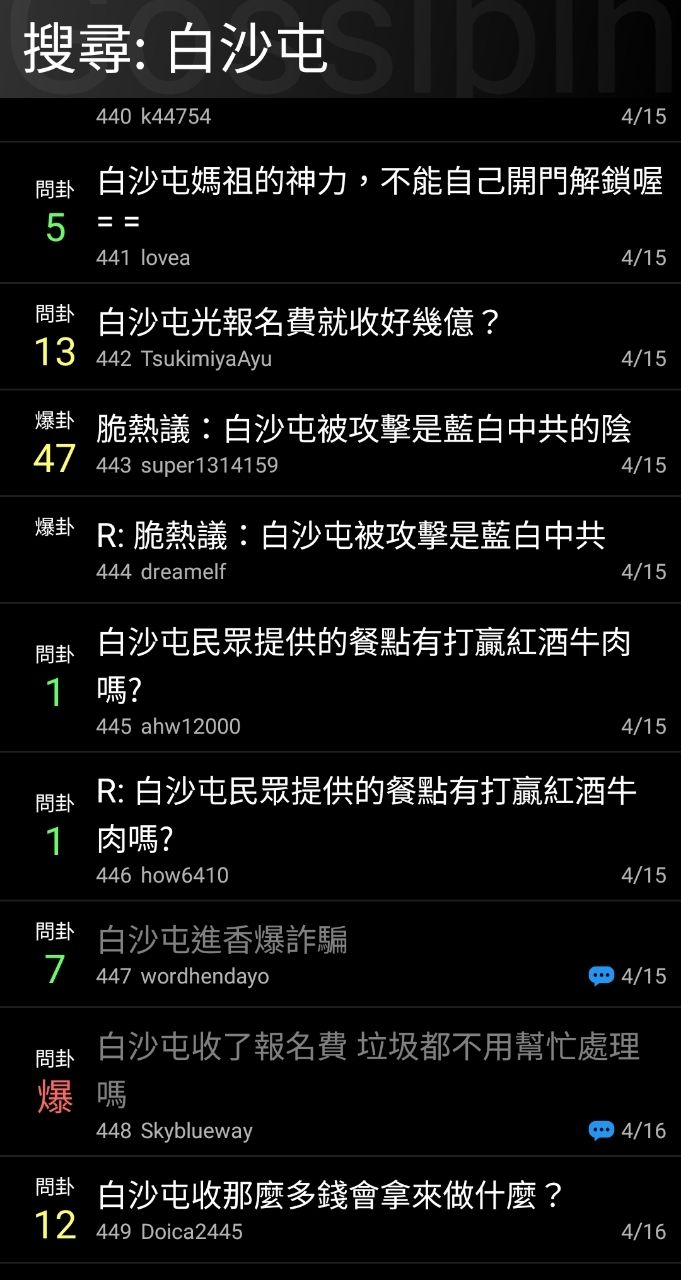Open post 440 by k44754

point(340,117)
